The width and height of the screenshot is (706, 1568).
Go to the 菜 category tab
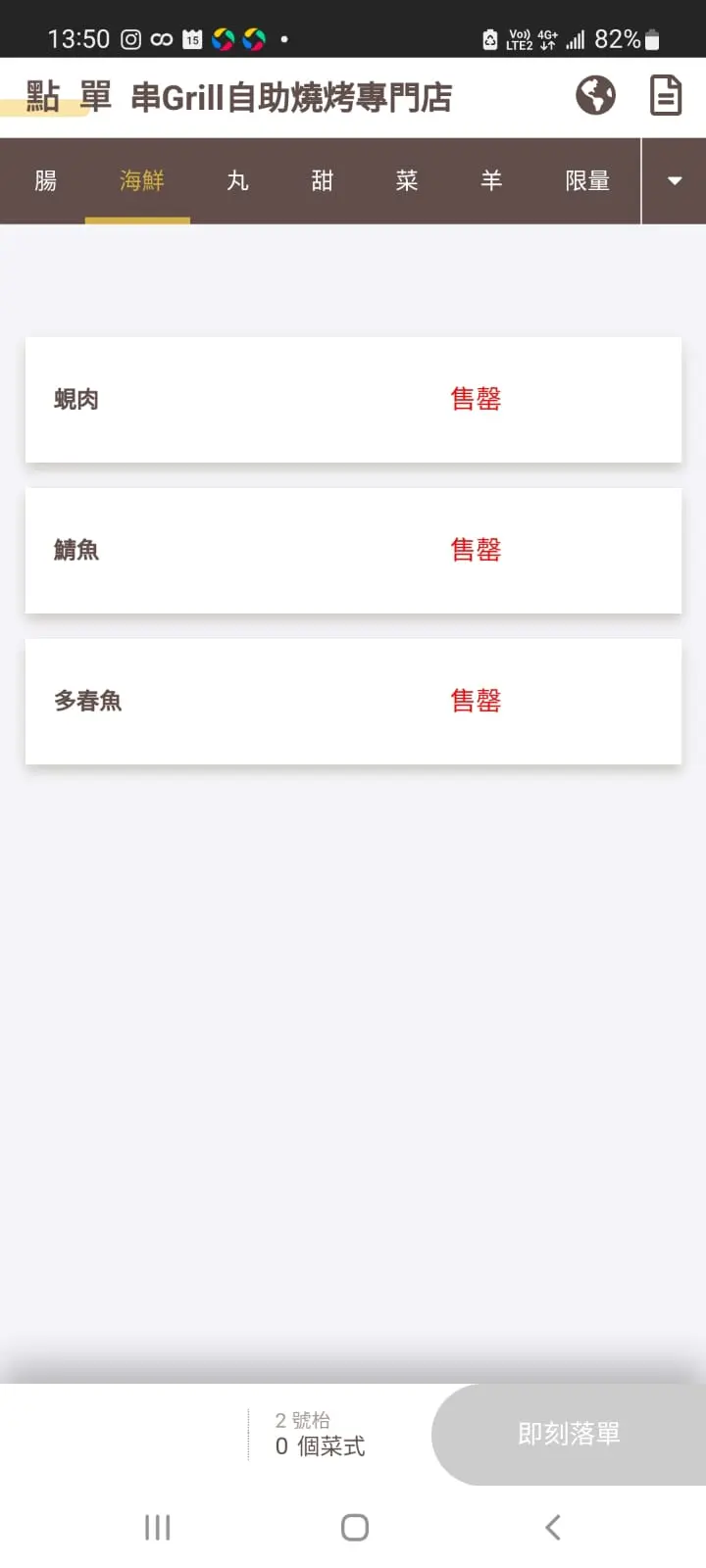click(407, 180)
